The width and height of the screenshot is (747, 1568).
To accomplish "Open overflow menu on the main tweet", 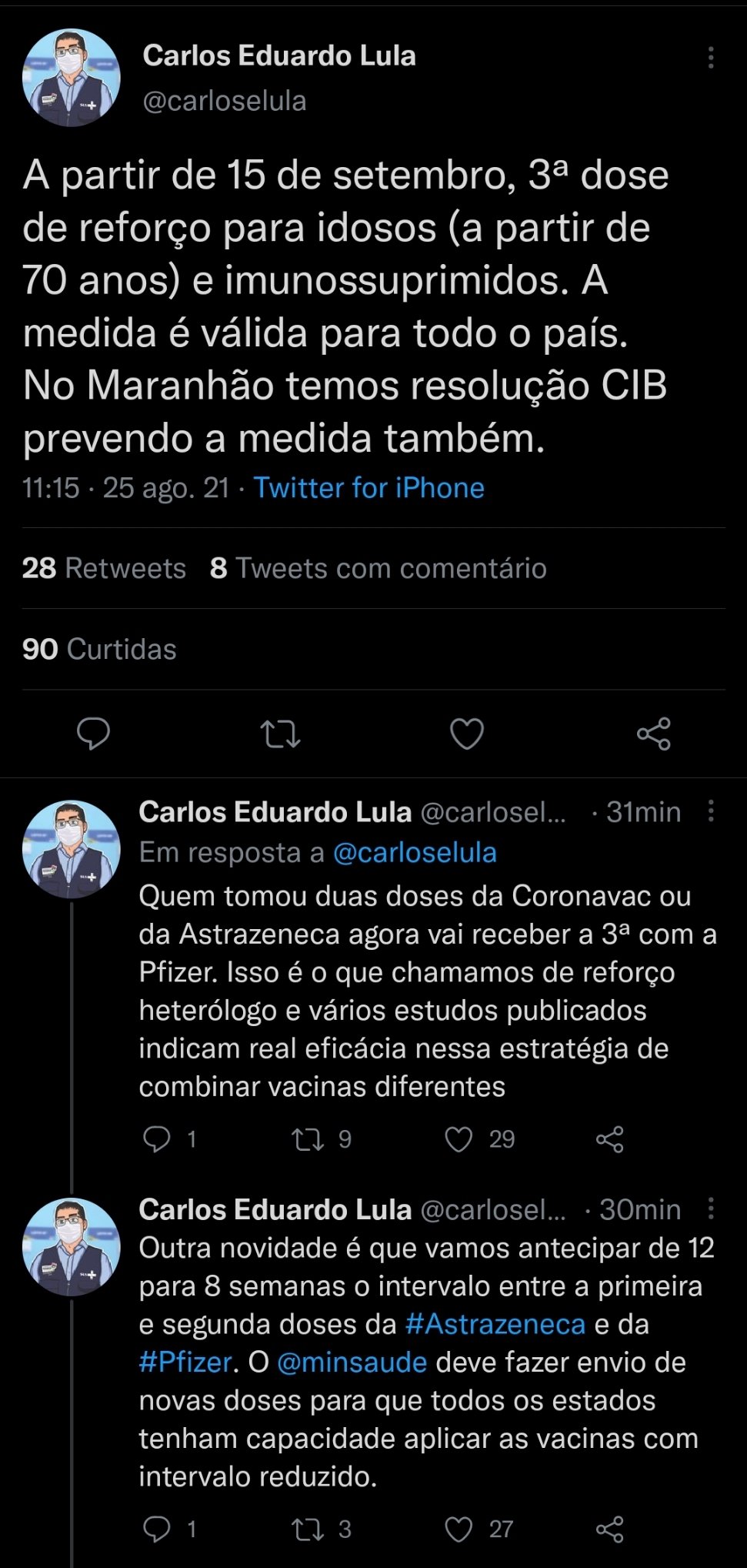I will click(x=710, y=58).
